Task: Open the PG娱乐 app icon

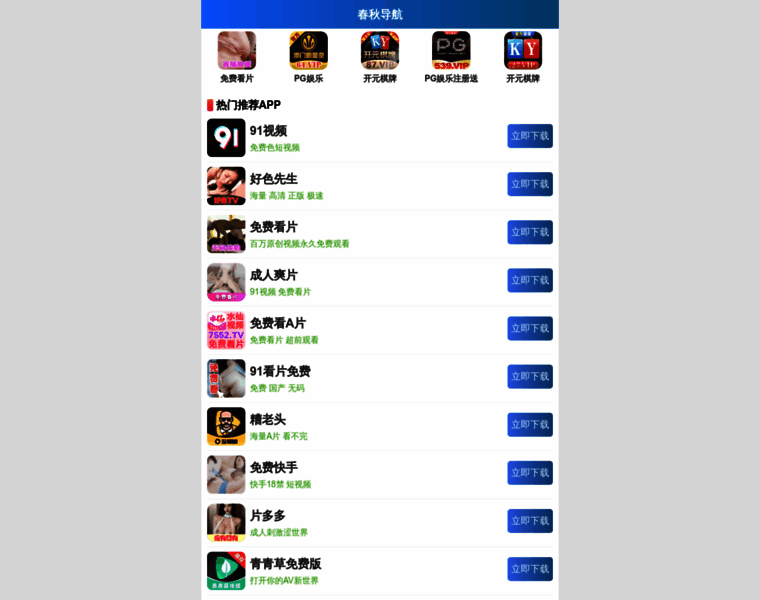Action: coord(308,51)
